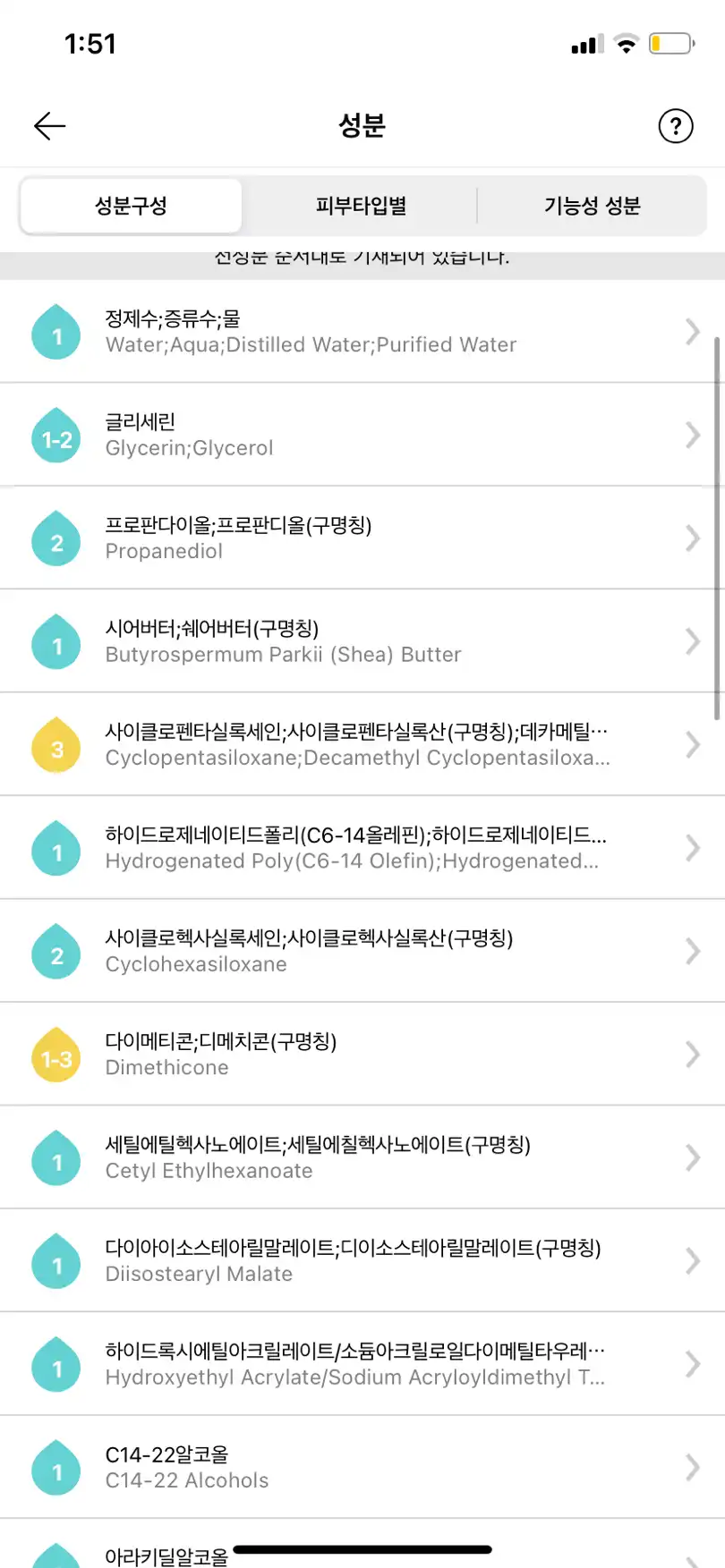Open the 글리세린 Glycerin ingredient details
This screenshot has width=725, height=1568.
pyautogui.click(x=362, y=435)
